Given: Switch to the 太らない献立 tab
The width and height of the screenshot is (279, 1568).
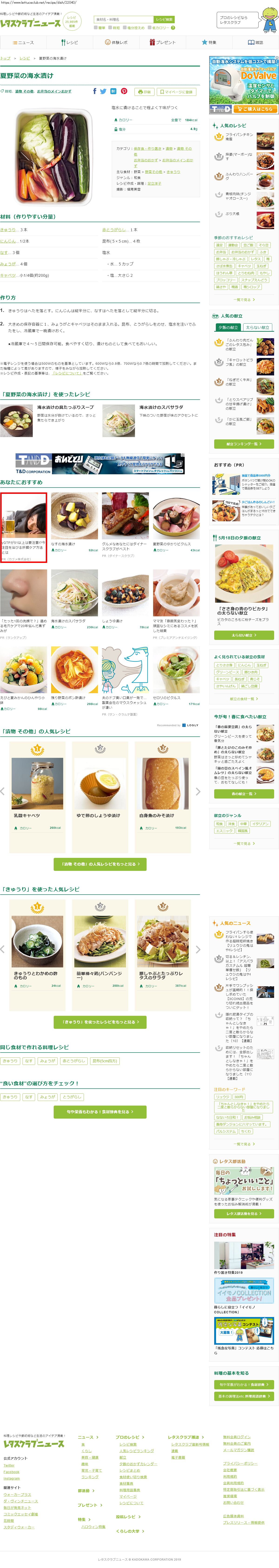Looking at the screenshot, I should pos(257,328).
